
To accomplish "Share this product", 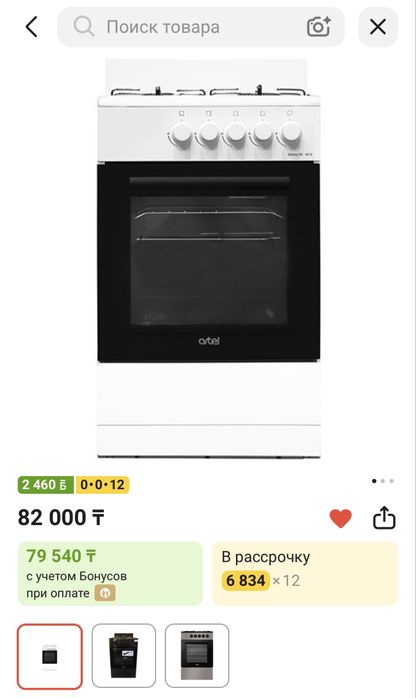I will [384, 518].
